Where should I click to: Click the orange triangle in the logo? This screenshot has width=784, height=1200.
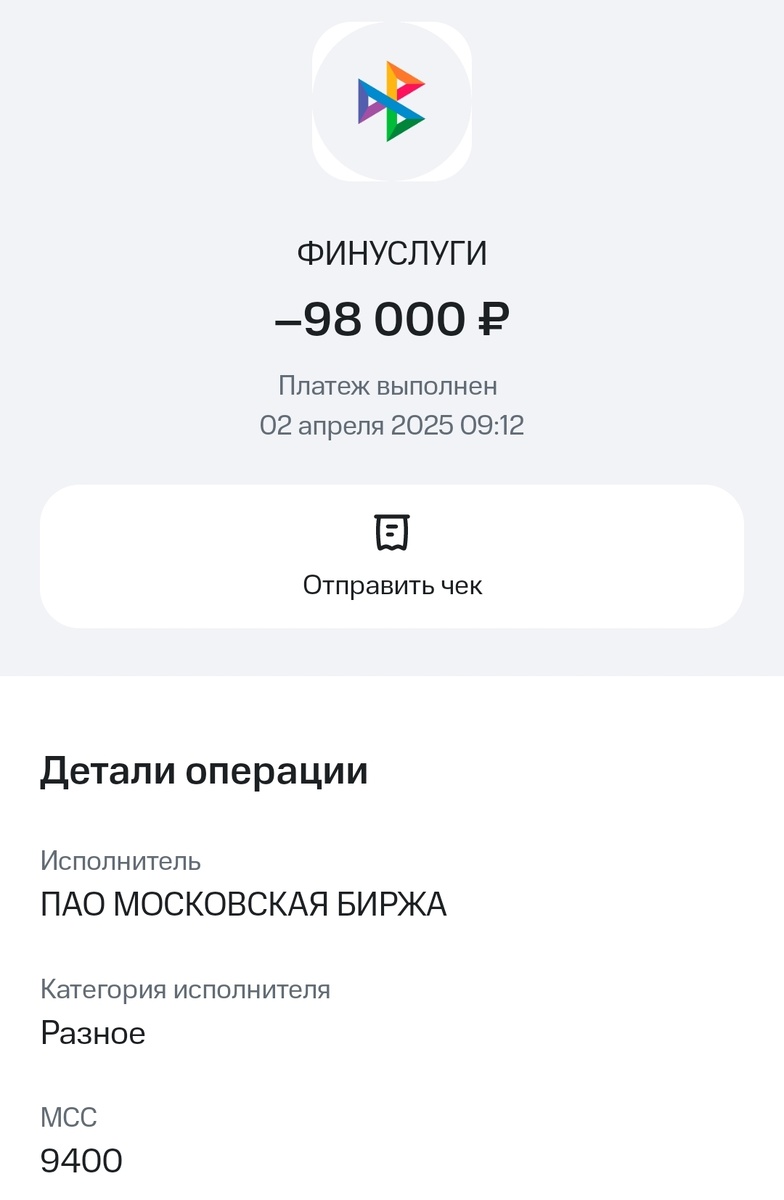click(404, 73)
